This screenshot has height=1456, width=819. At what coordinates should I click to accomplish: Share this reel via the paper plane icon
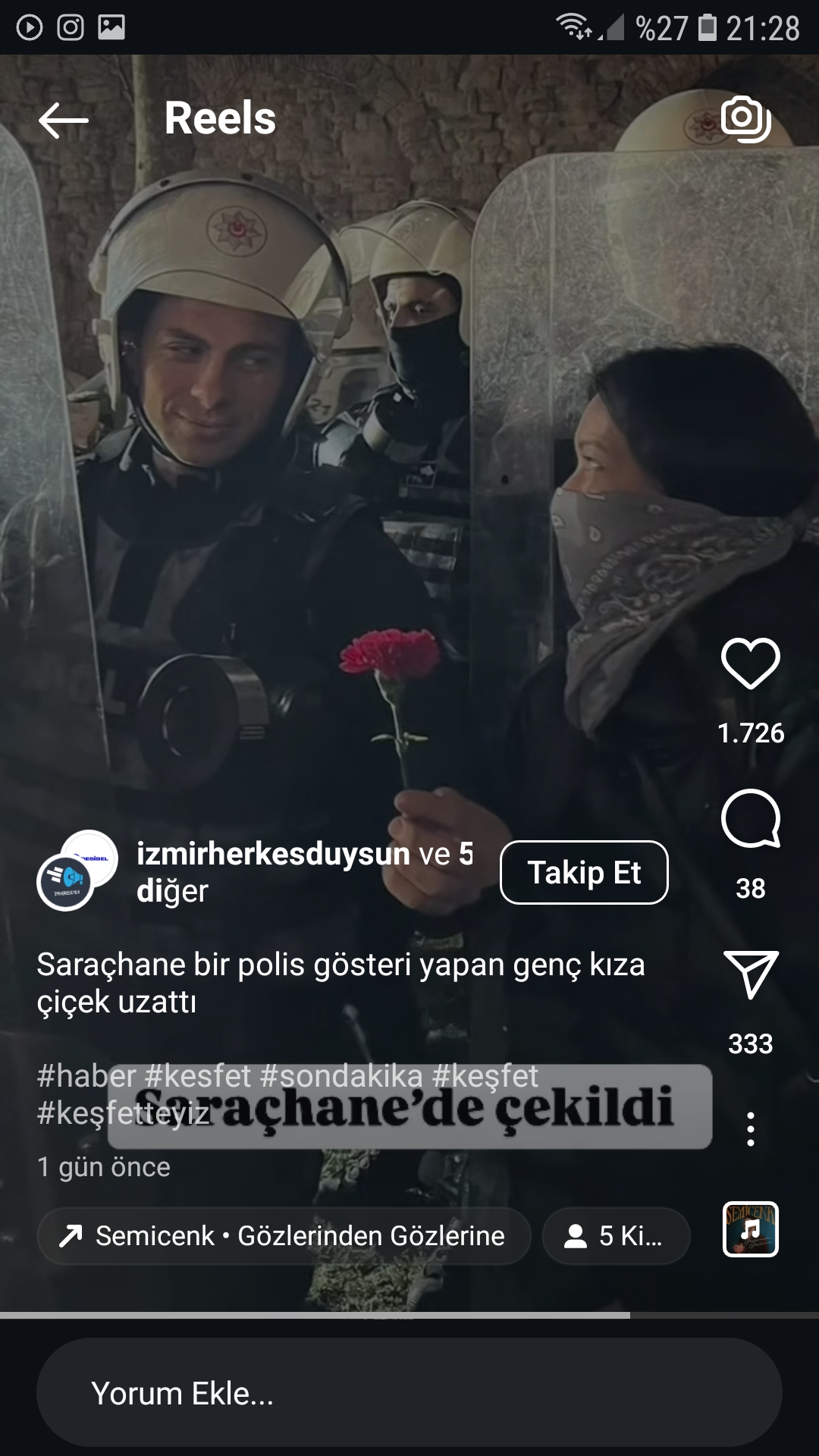click(750, 974)
